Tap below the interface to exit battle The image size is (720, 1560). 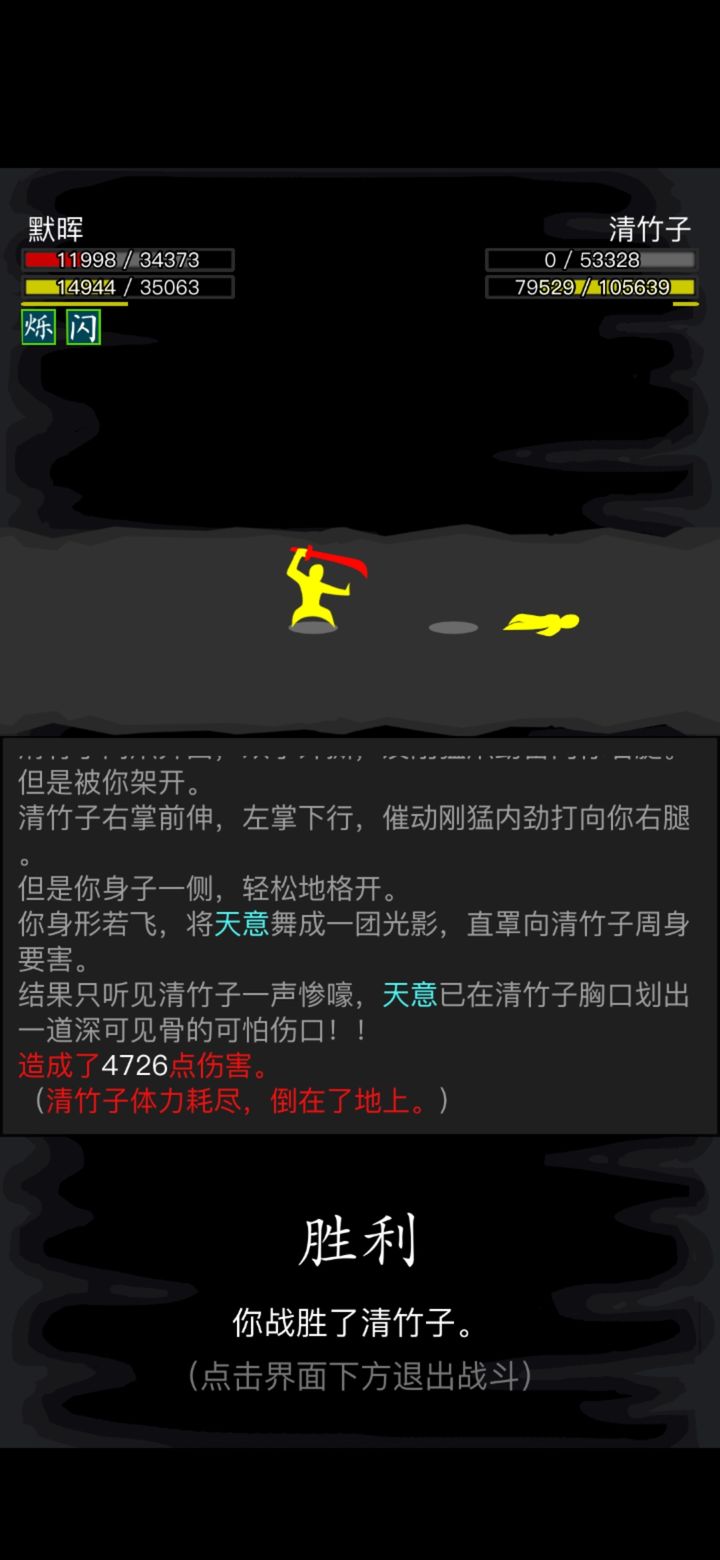(x=360, y=1375)
